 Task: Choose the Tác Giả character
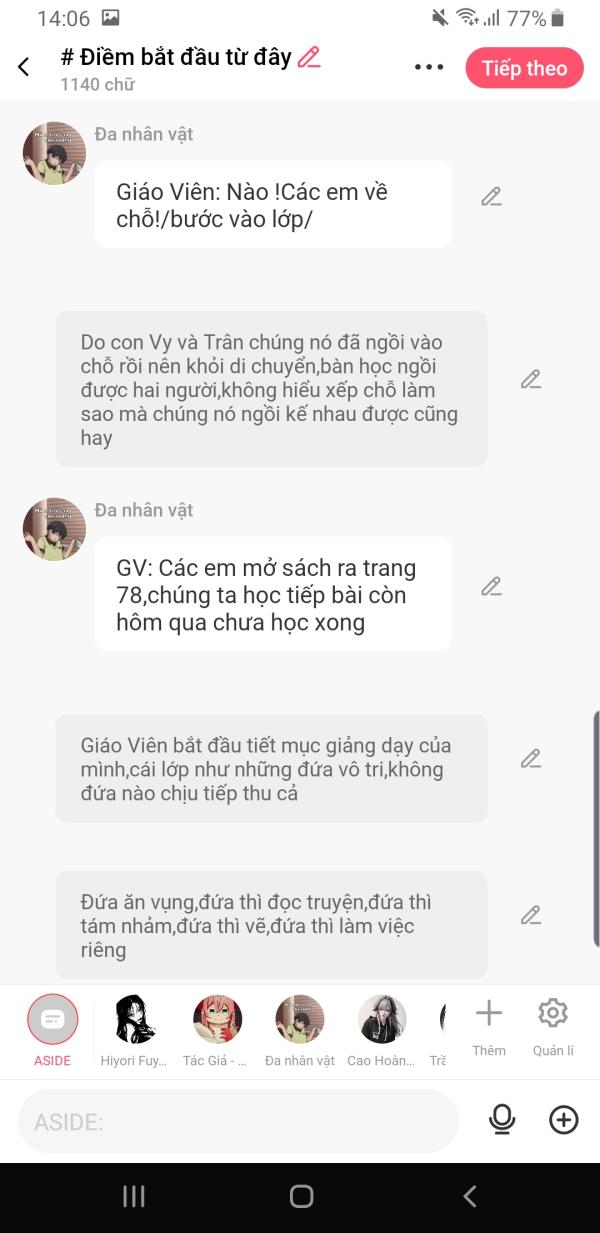click(216, 1030)
